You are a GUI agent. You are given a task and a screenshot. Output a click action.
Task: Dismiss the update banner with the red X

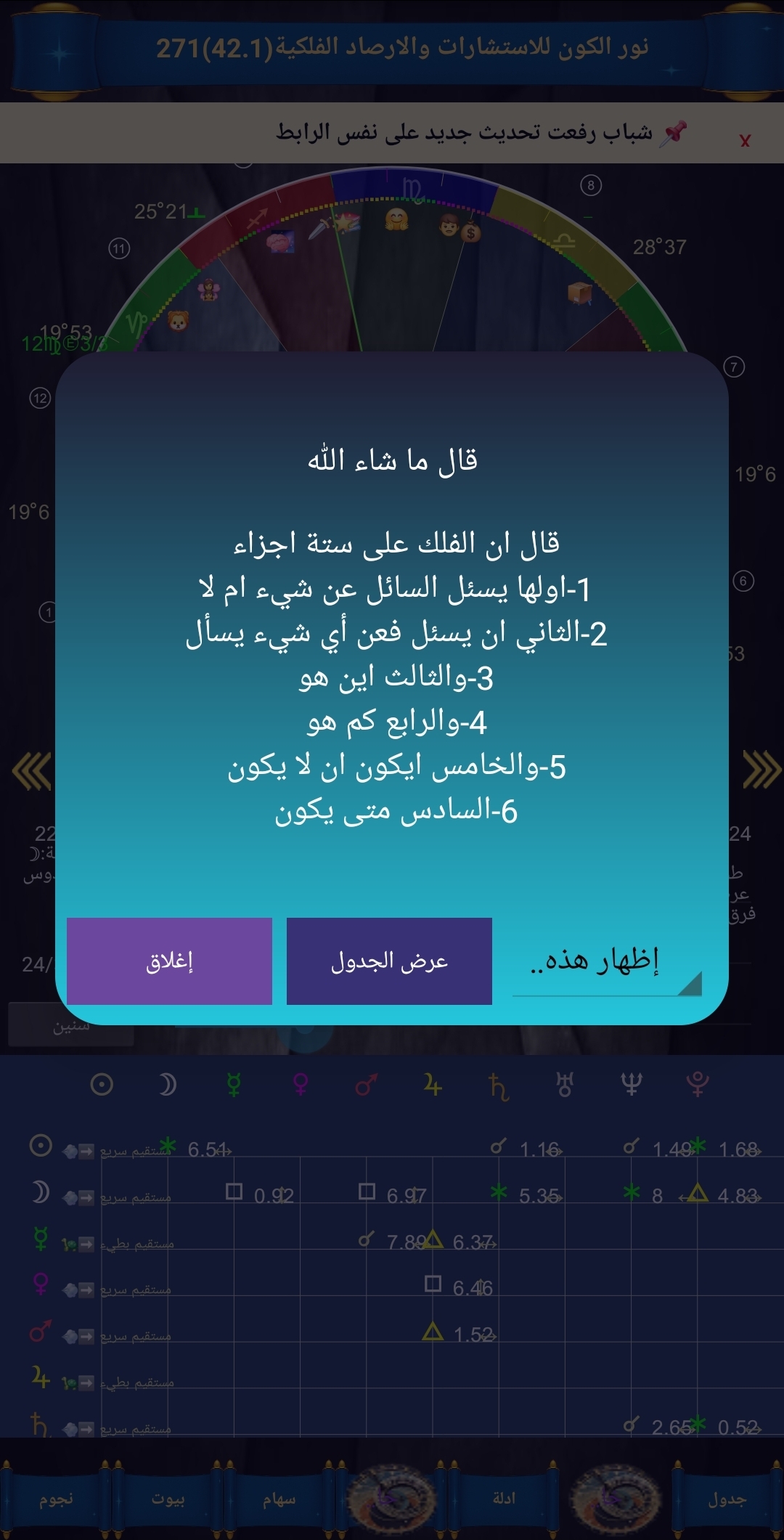[745, 141]
